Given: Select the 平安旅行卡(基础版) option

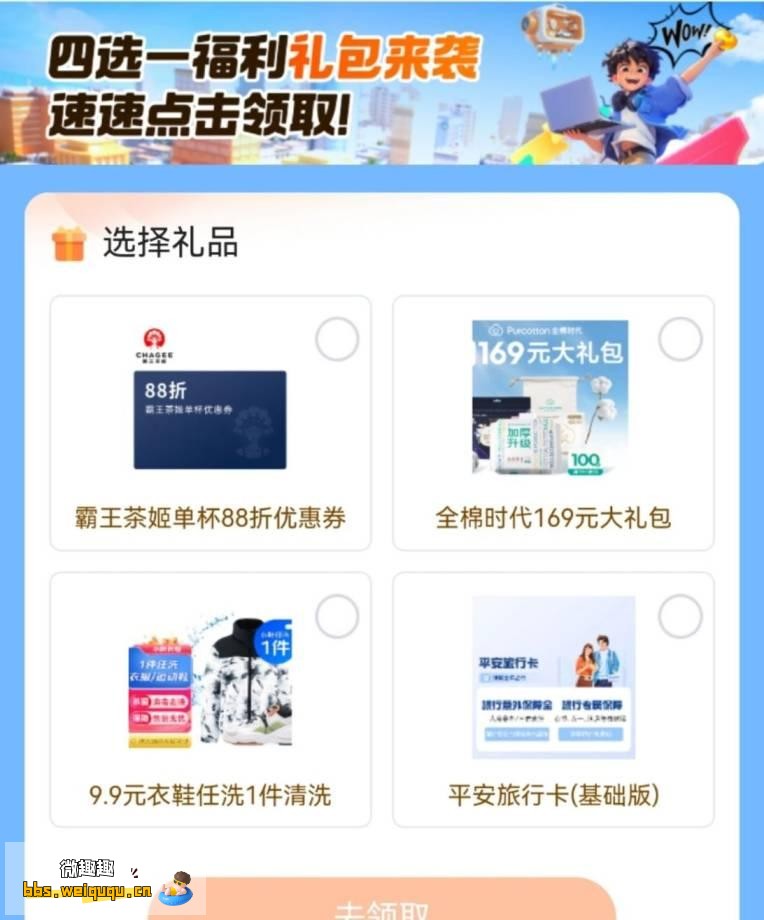Looking at the screenshot, I should tap(680, 616).
